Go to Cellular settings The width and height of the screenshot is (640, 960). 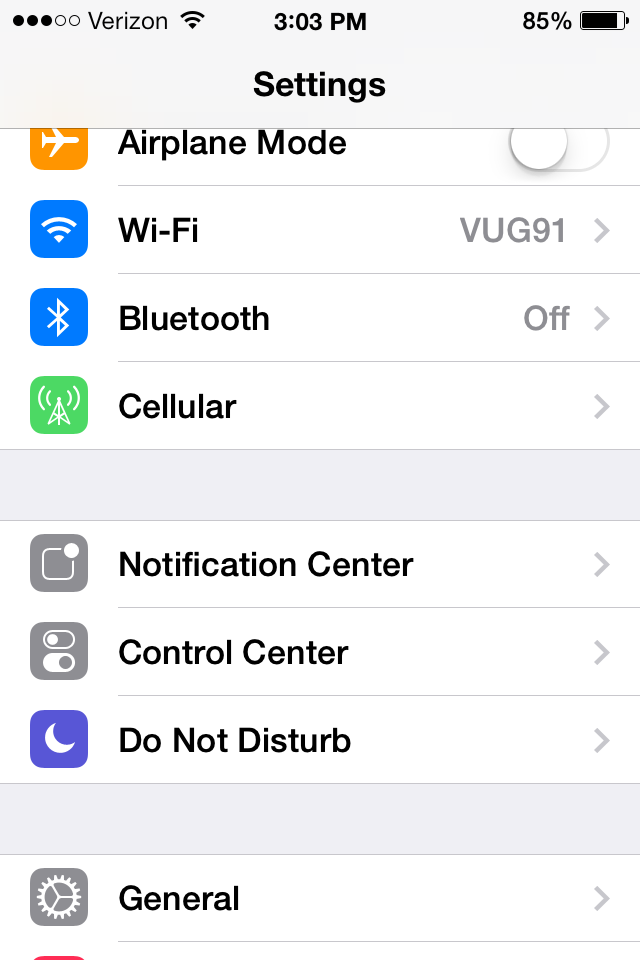click(x=320, y=407)
